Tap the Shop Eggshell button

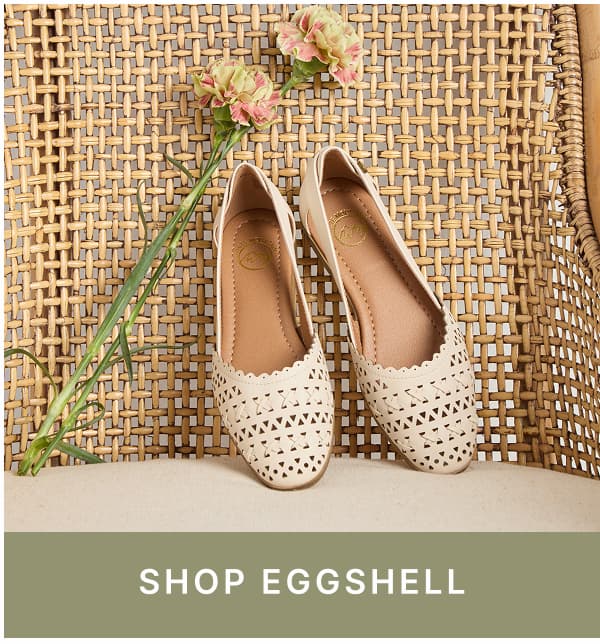click(301, 582)
